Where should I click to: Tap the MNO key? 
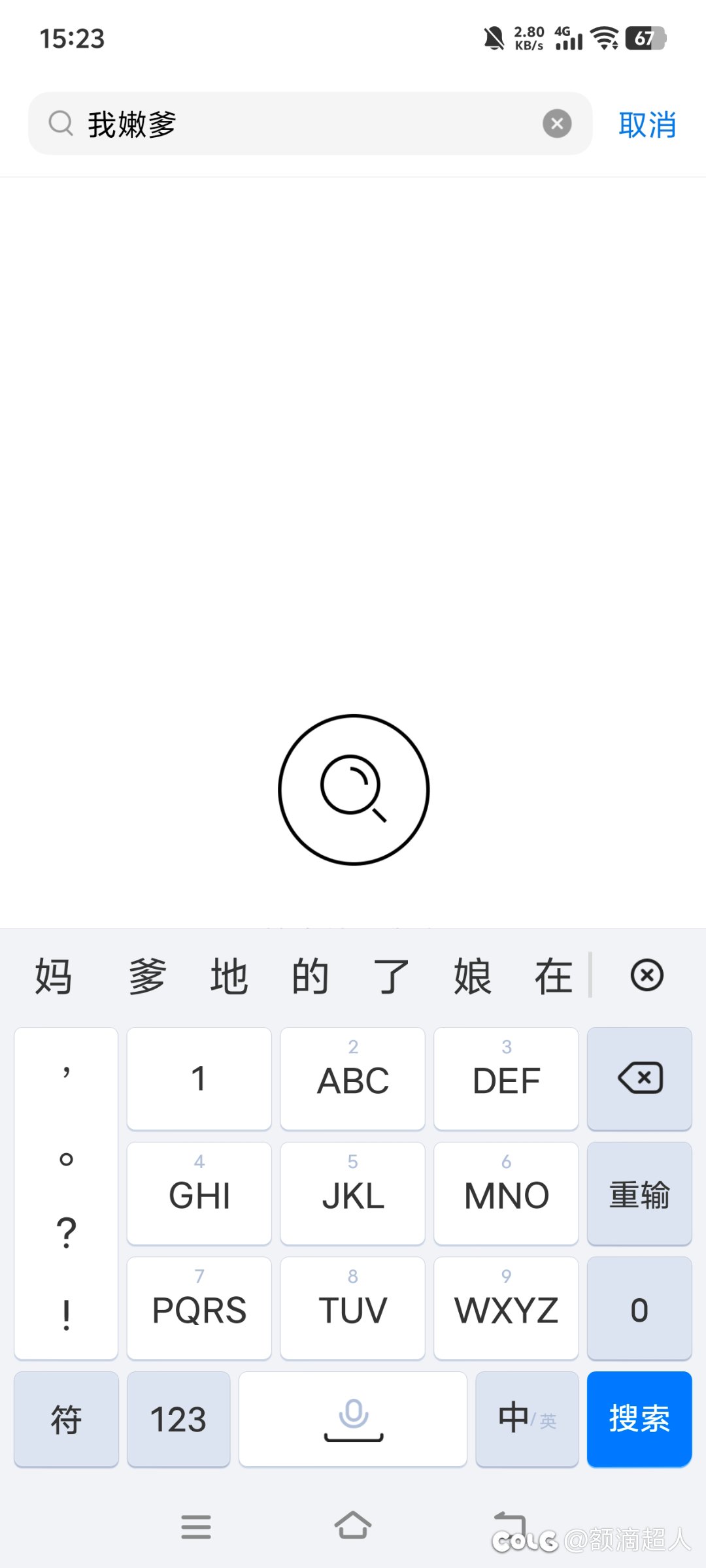coord(506,1193)
